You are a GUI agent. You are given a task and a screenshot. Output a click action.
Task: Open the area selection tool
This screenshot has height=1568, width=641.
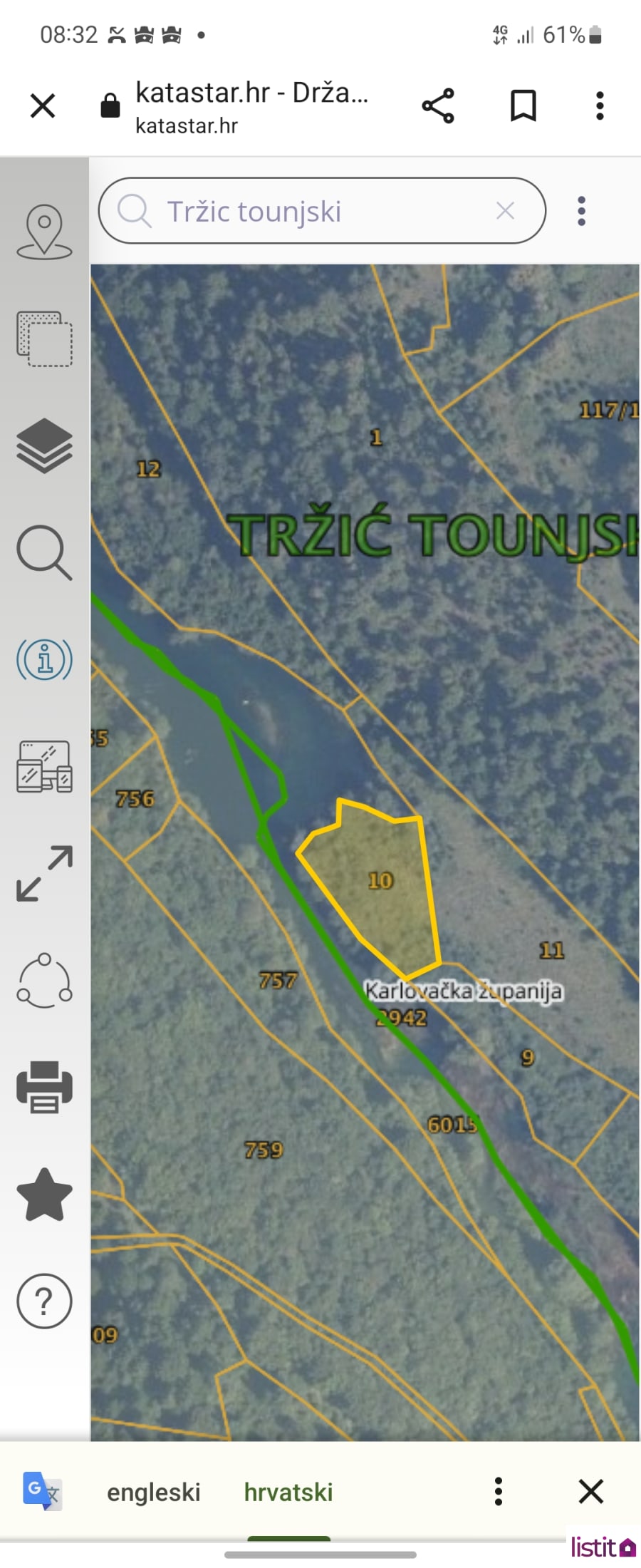44,339
